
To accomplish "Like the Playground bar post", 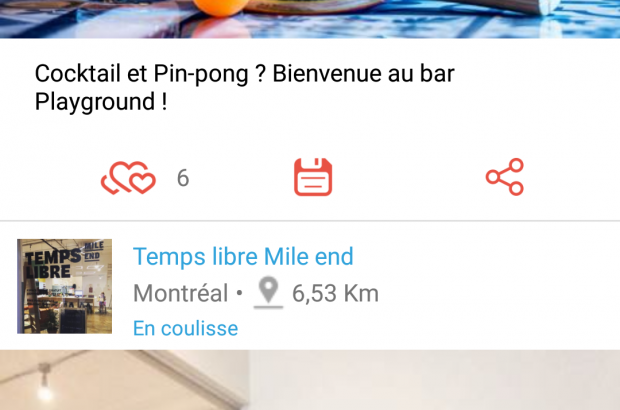I will (x=129, y=179).
